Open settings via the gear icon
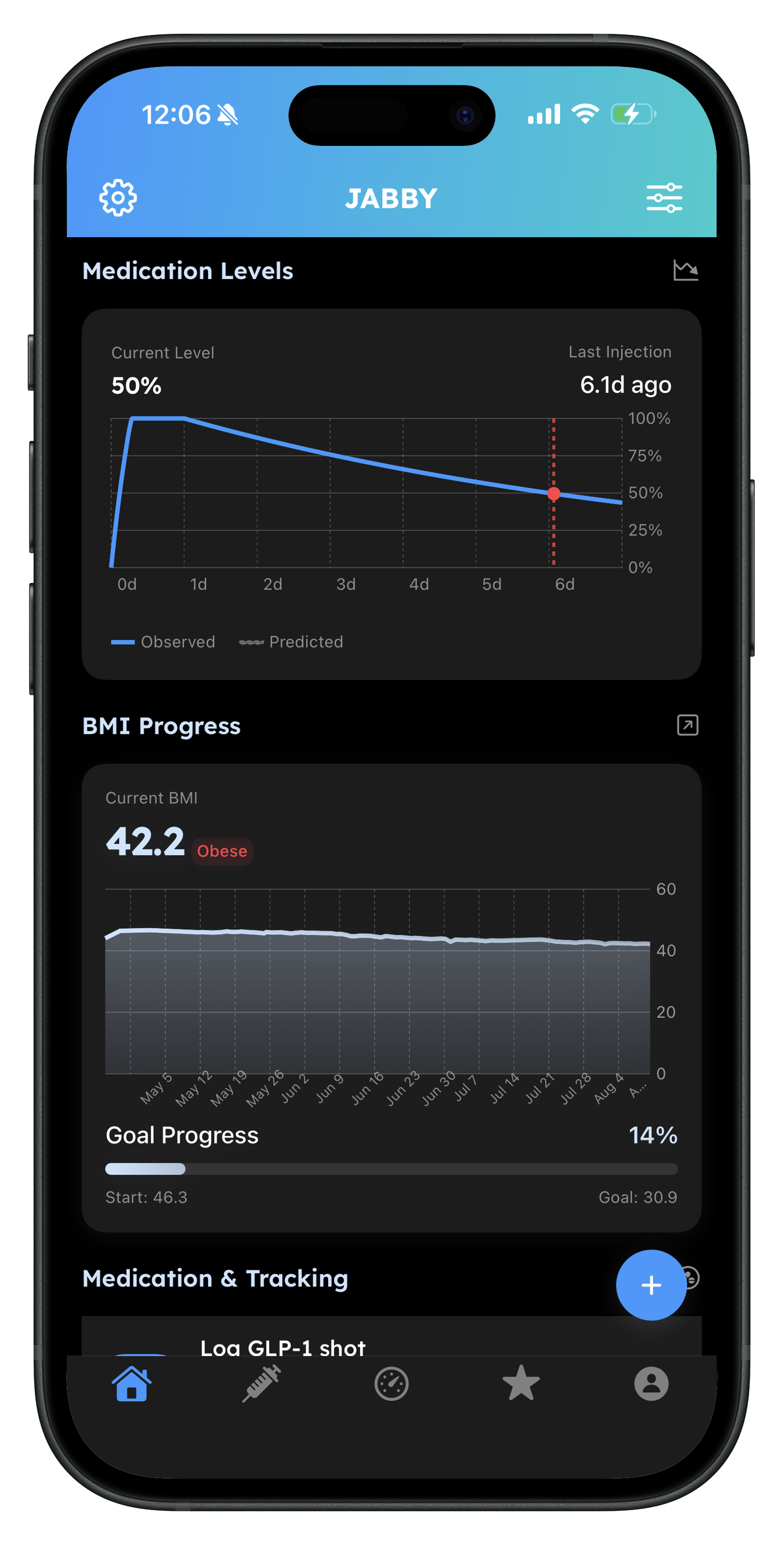This screenshot has width=784, height=1545. pos(118,198)
